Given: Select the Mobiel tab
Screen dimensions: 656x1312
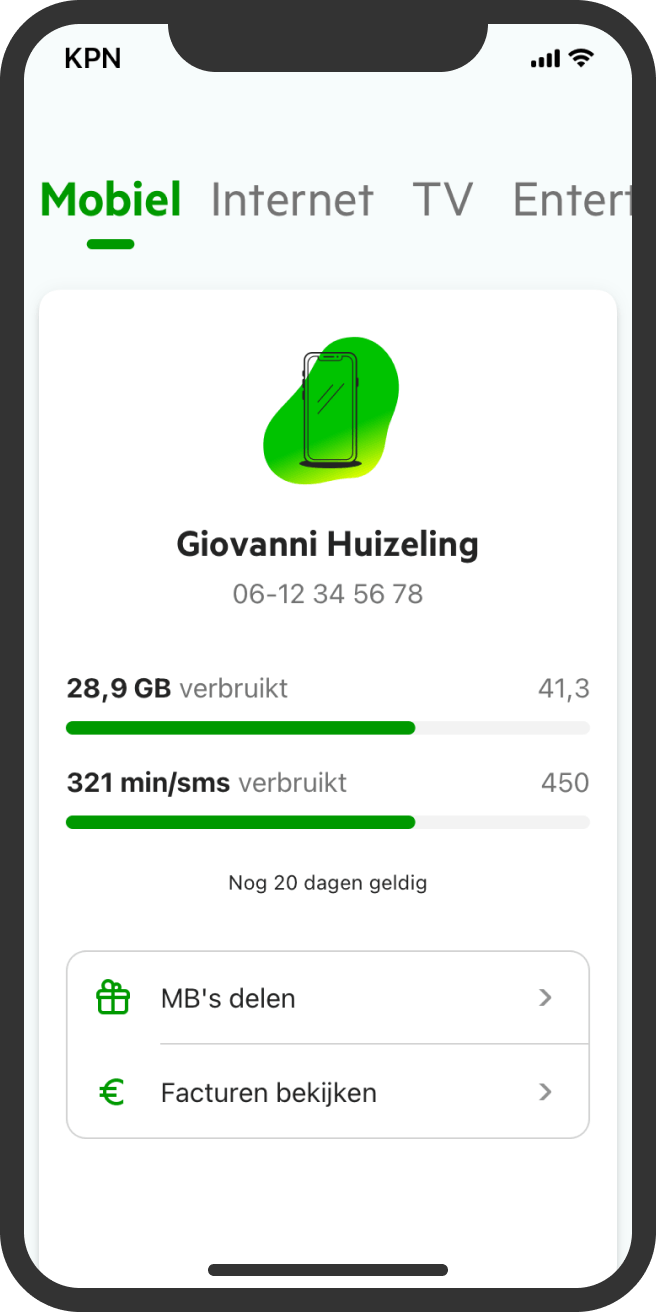Looking at the screenshot, I should (x=111, y=200).
